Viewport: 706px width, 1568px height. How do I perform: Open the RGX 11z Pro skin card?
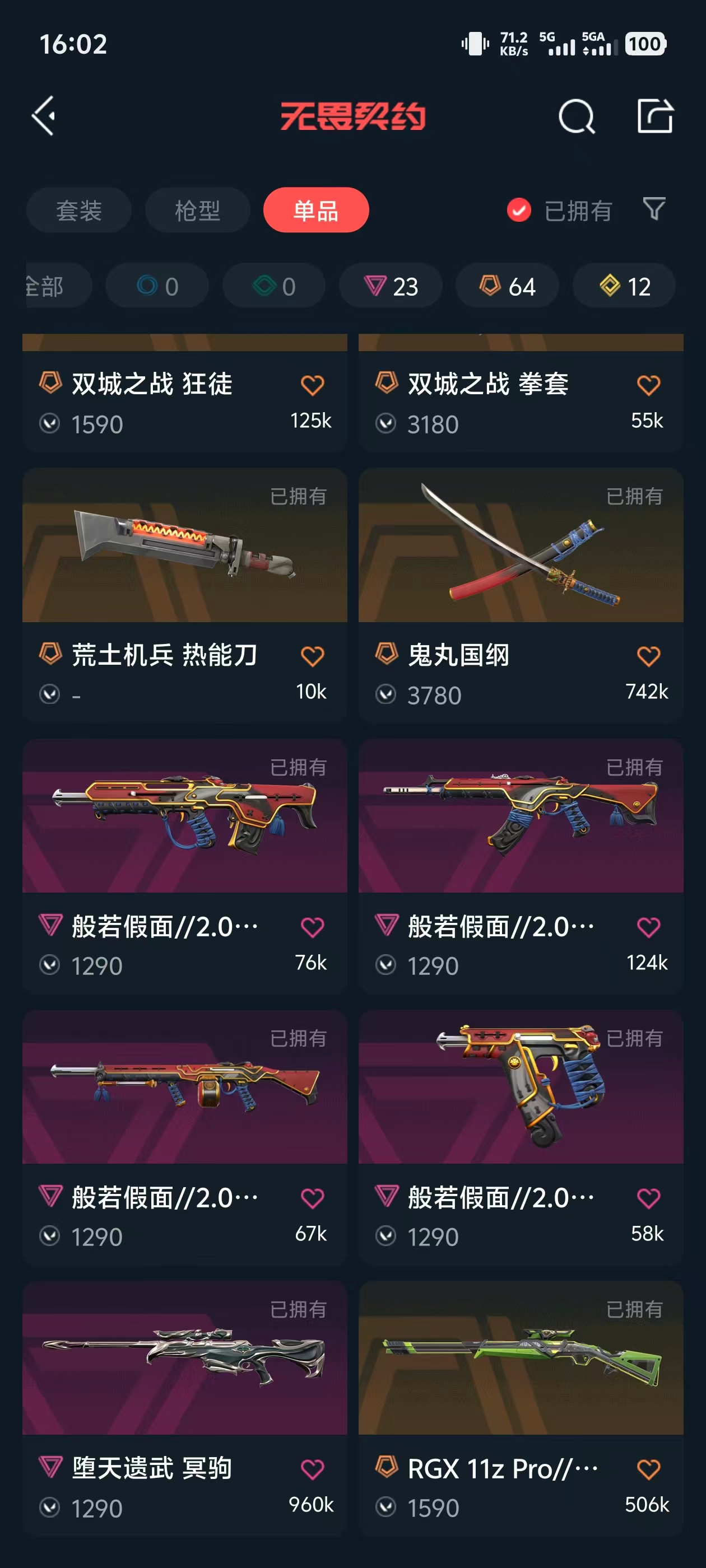(520, 1359)
